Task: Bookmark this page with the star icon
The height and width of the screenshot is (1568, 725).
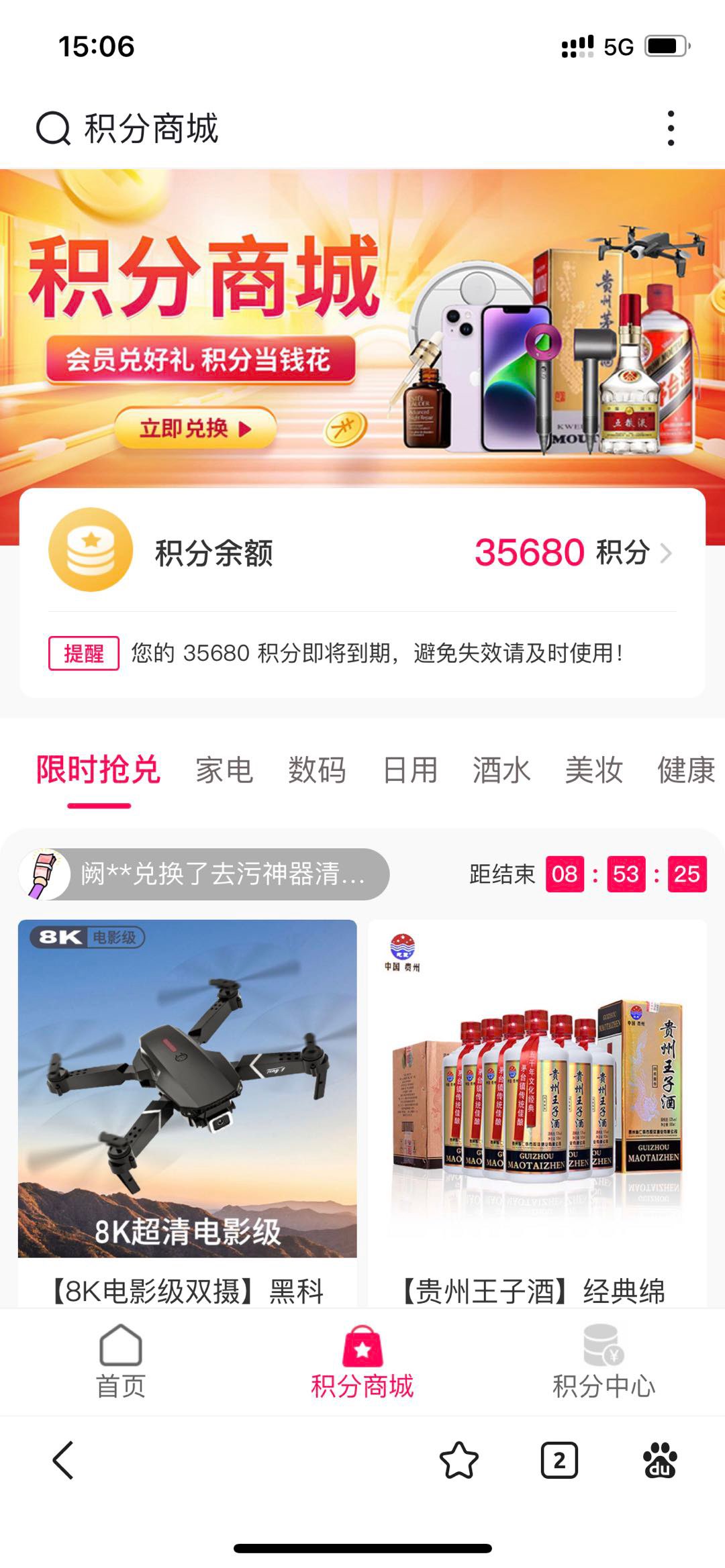Action: (459, 1460)
